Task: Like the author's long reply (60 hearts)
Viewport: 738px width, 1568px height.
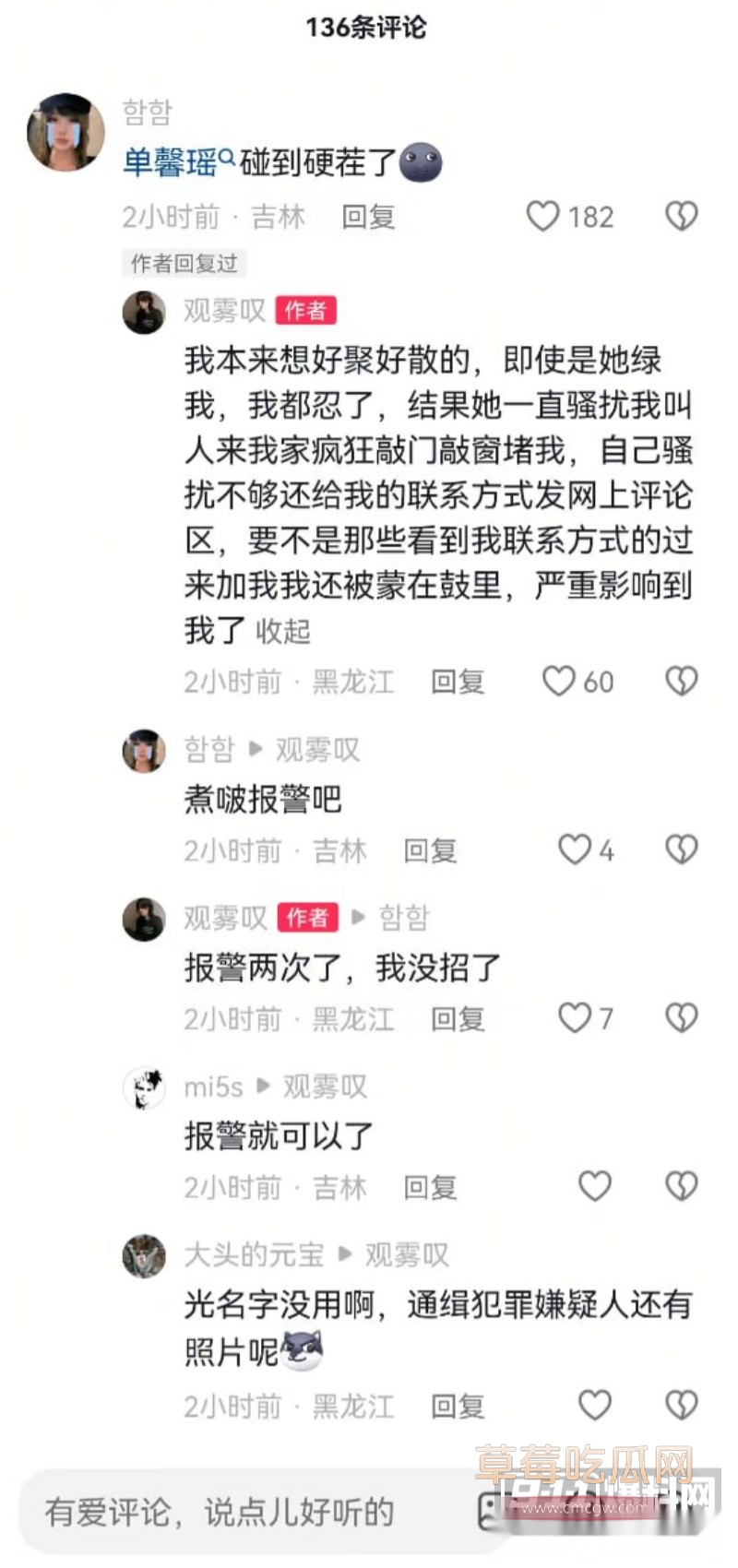Action: coord(559,680)
